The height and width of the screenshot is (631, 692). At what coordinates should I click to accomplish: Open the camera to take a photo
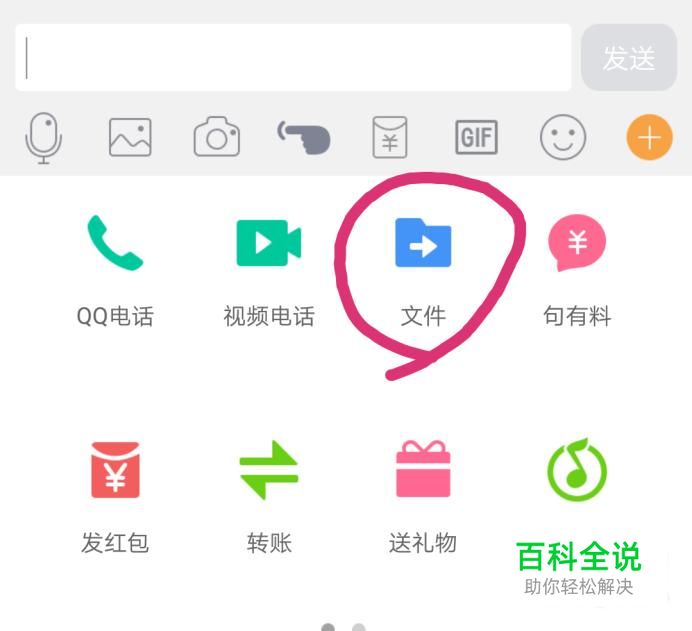click(216, 137)
